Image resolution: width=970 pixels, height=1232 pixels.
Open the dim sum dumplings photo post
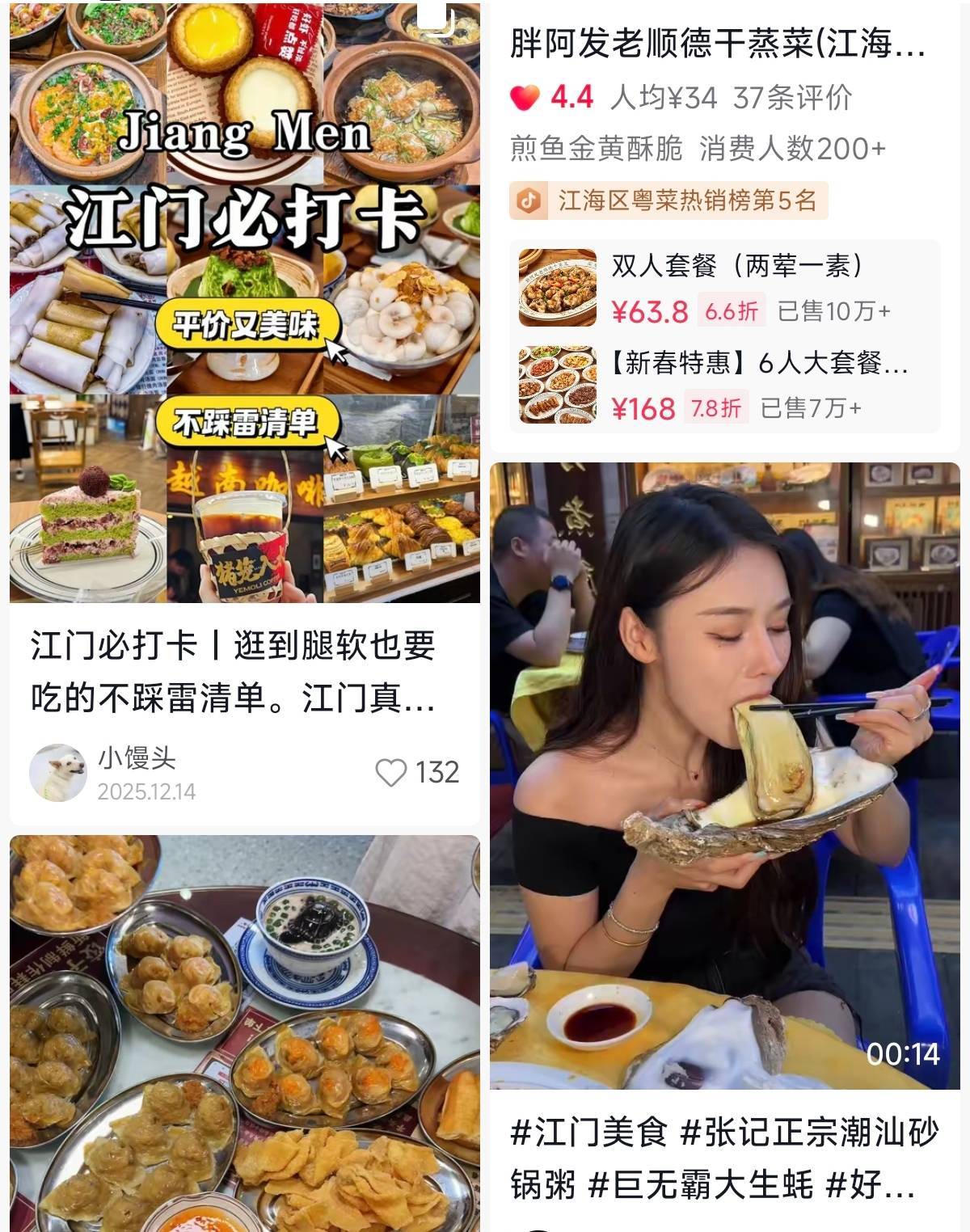point(244,1035)
